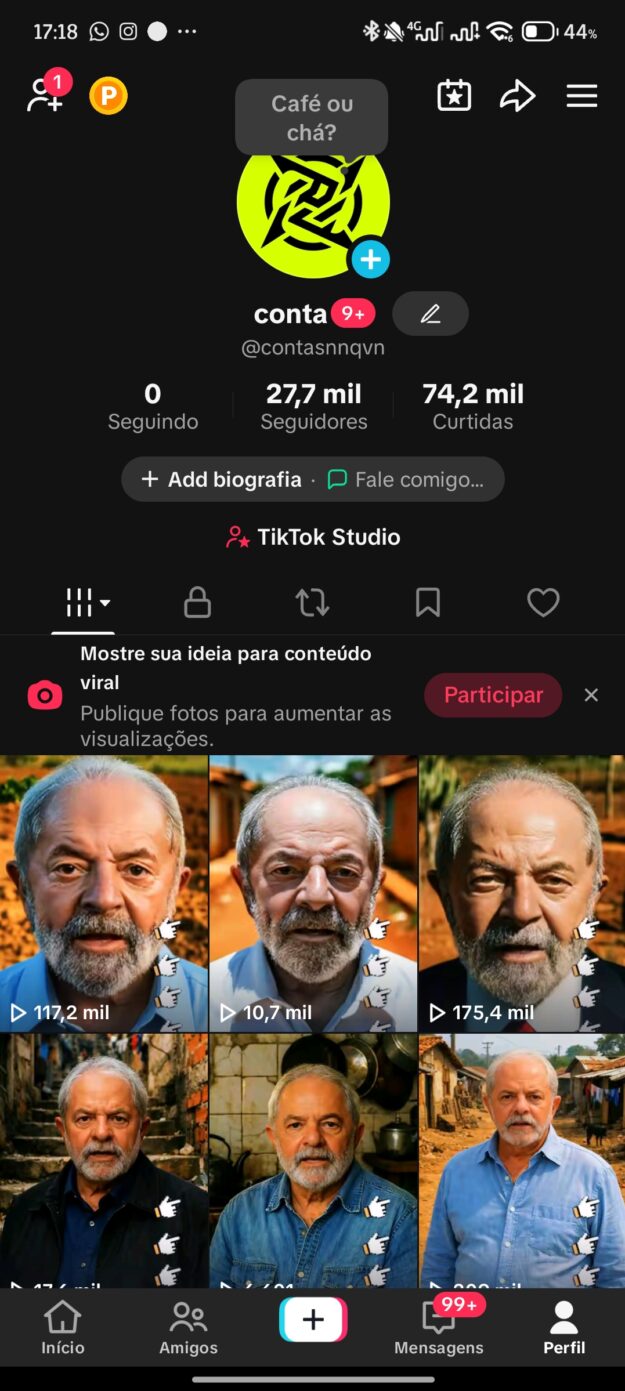Play the video with 175,4 mil views
The width and height of the screenshot is (625, 1391).
click(521, 892)
